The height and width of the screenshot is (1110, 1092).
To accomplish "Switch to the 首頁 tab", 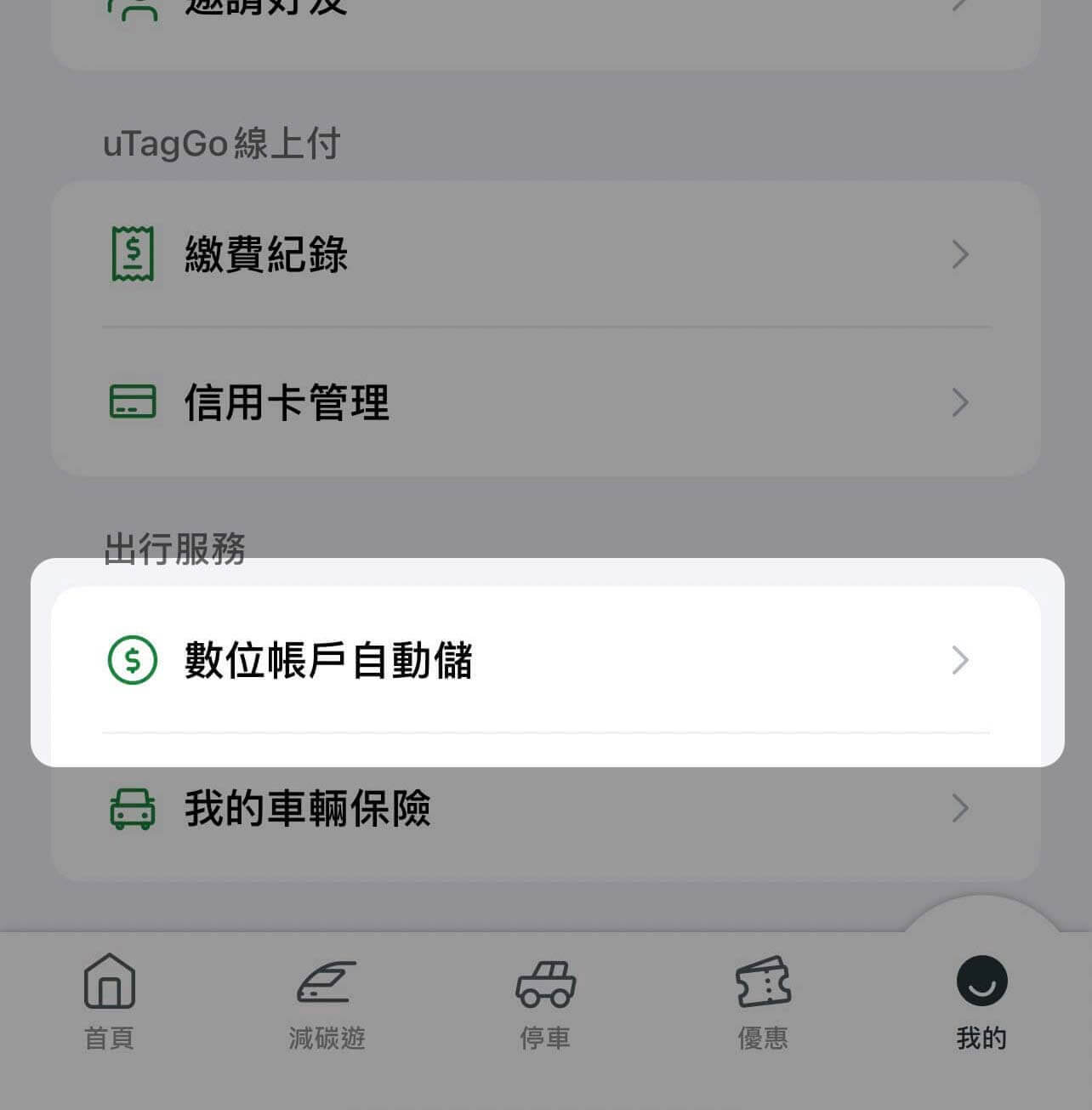I will coord(109,1004).
